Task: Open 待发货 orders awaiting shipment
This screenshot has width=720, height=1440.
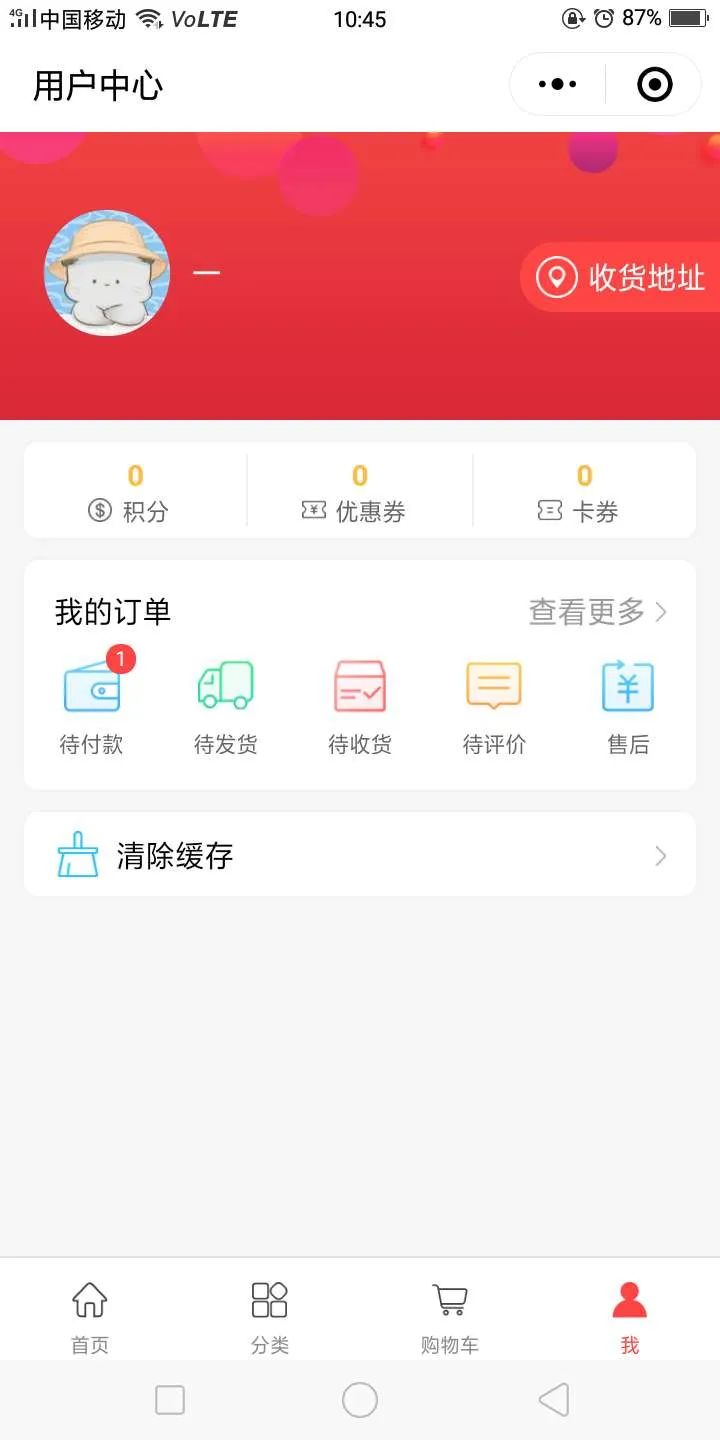Action: pyautogui.click(x=226, y=706)
